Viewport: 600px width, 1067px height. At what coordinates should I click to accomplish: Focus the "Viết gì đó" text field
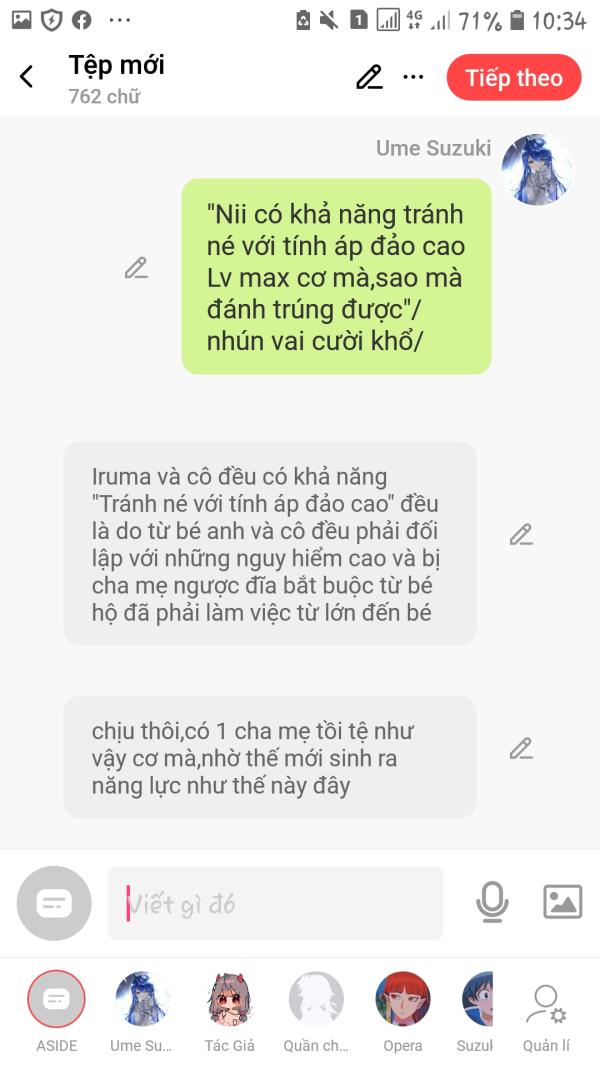coord(276,904)
